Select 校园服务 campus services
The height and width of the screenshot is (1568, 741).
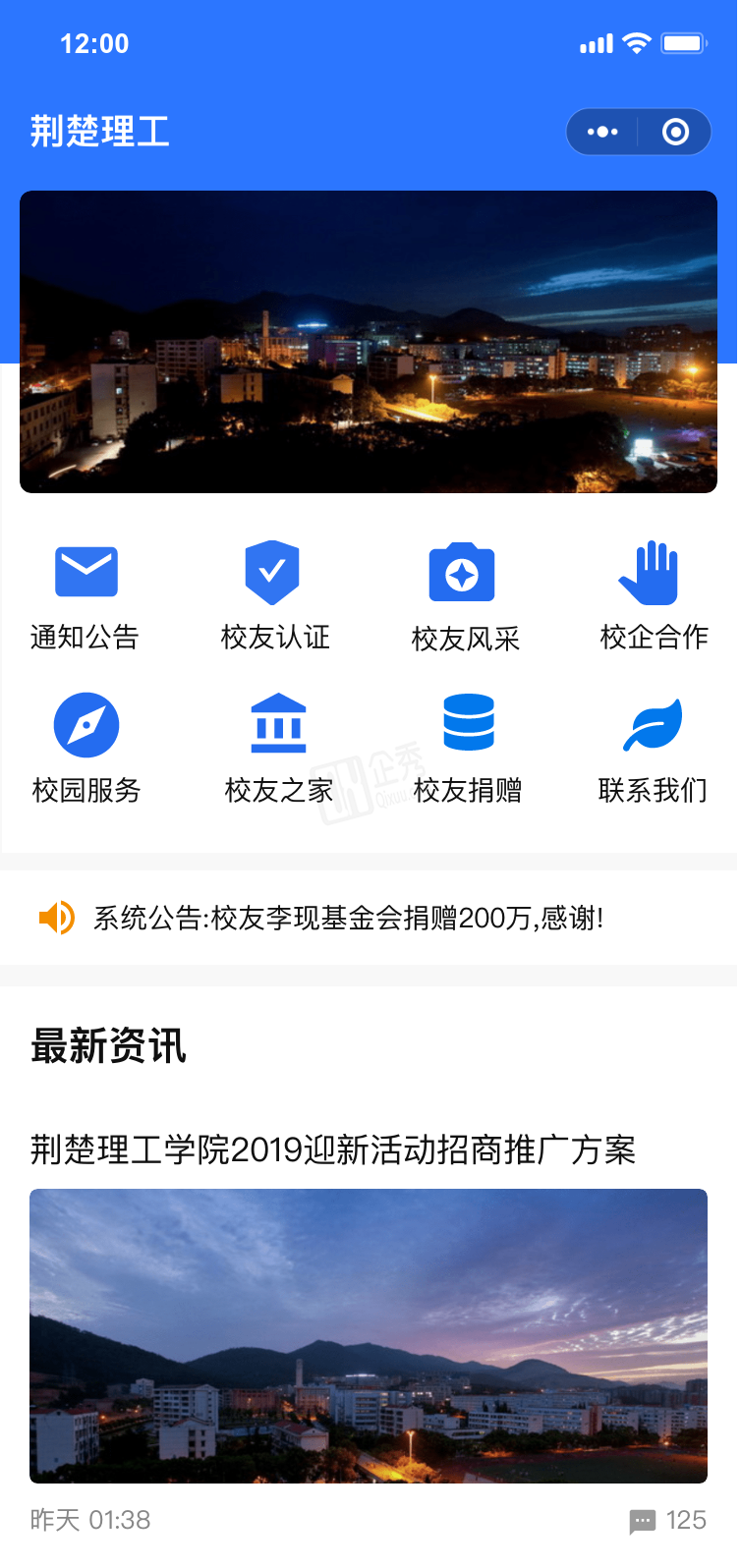tap(85, 748)
